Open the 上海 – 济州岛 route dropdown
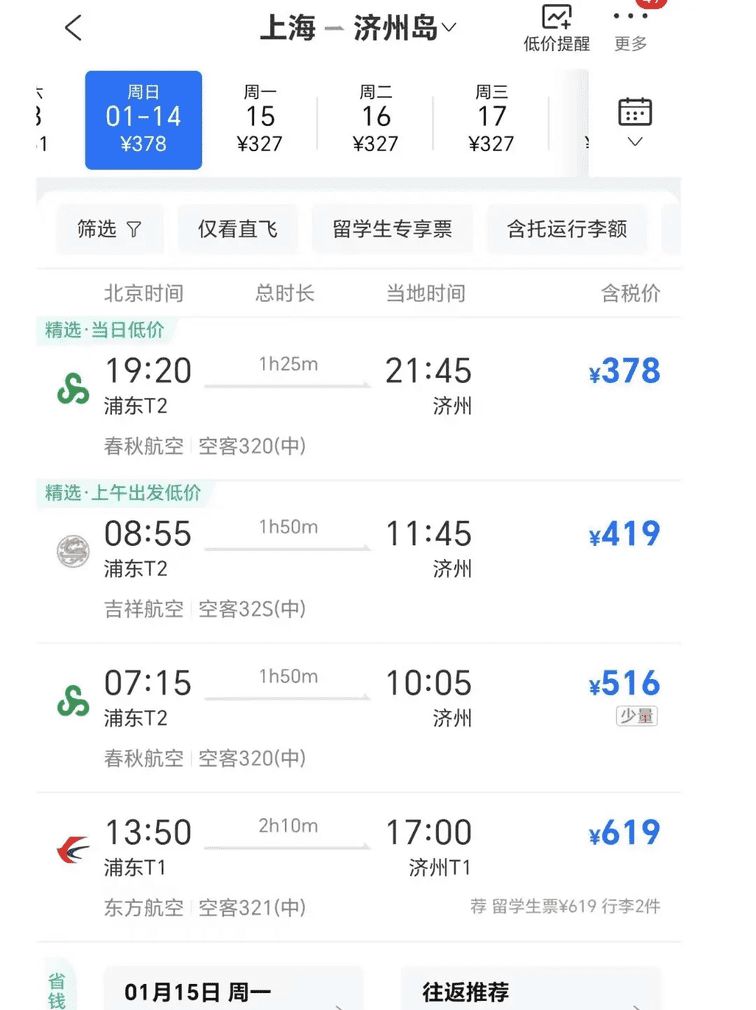 pyautogui.click(x=357, y=28)
